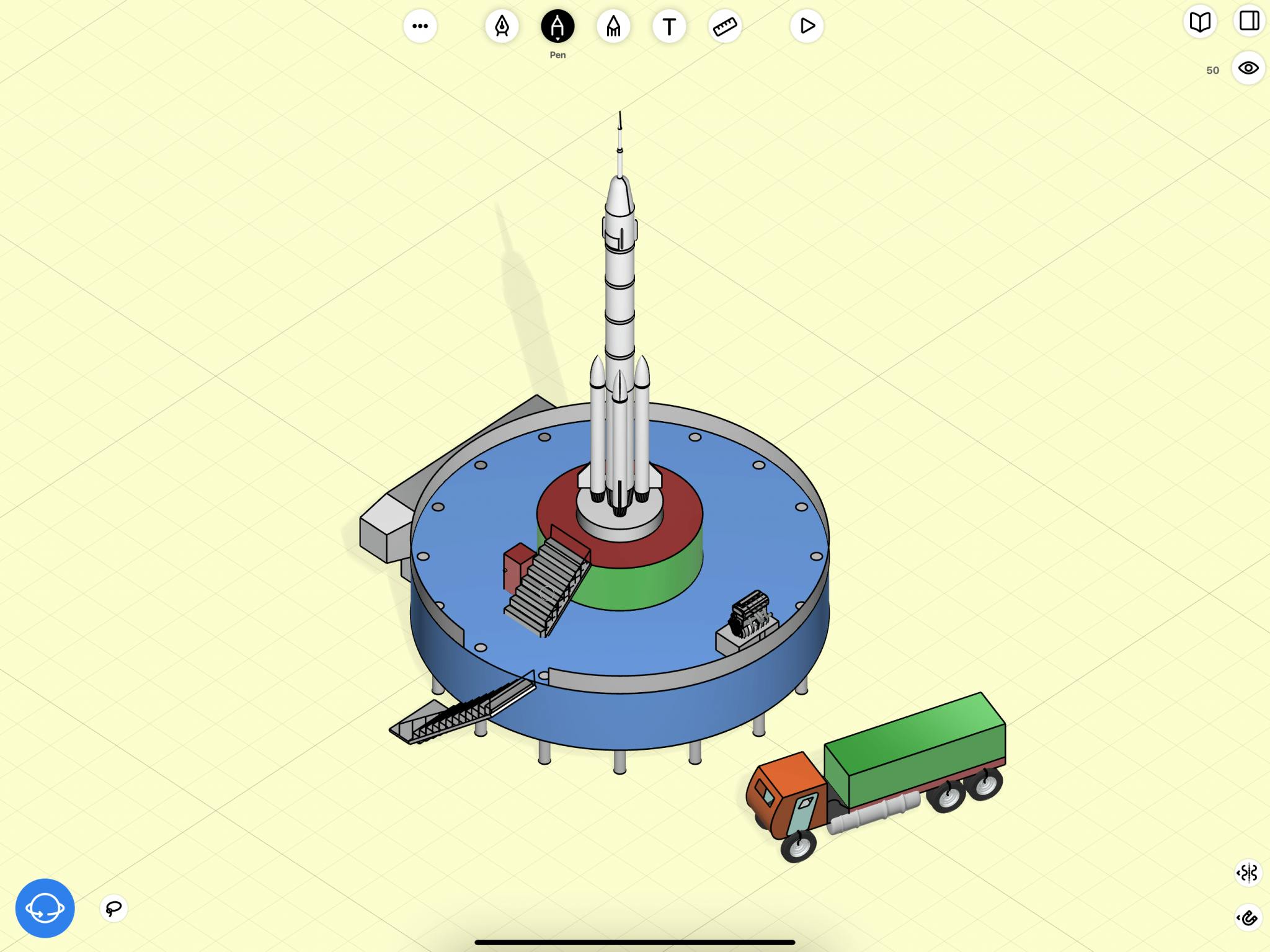Open the book library icon

1200,22
